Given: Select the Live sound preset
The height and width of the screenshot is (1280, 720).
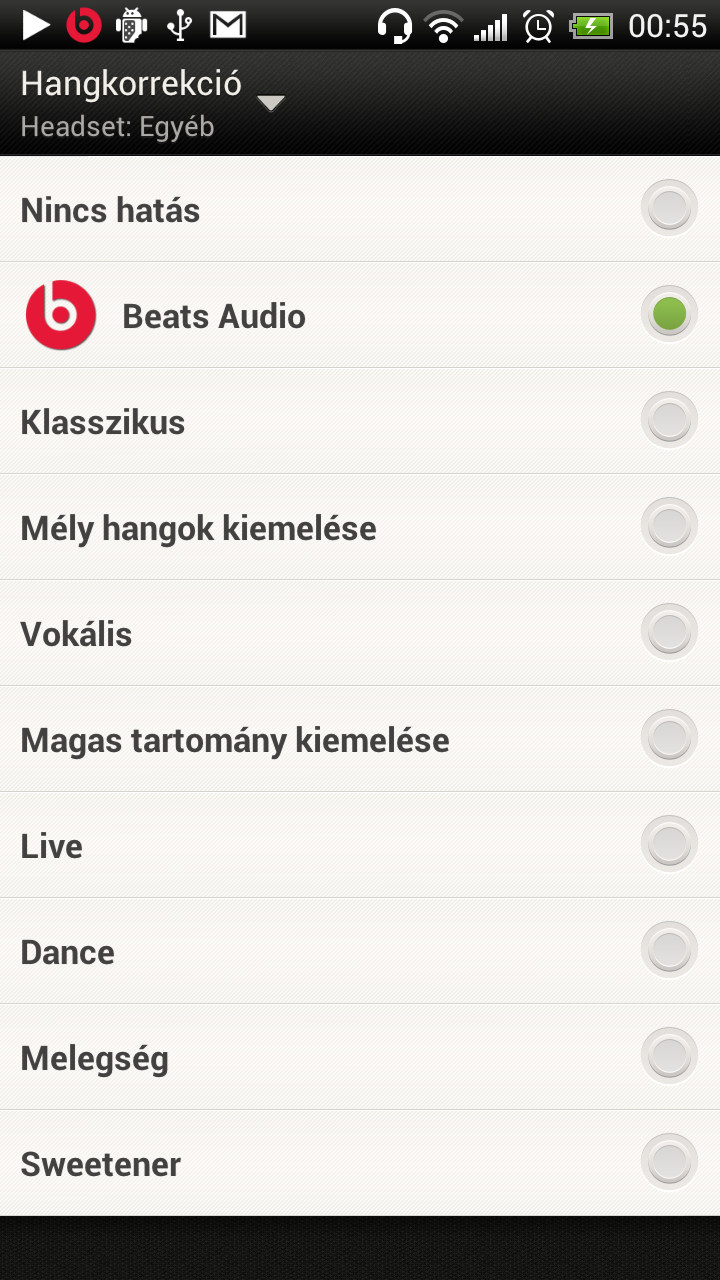Looking at the screenshot, I should 668,845.
